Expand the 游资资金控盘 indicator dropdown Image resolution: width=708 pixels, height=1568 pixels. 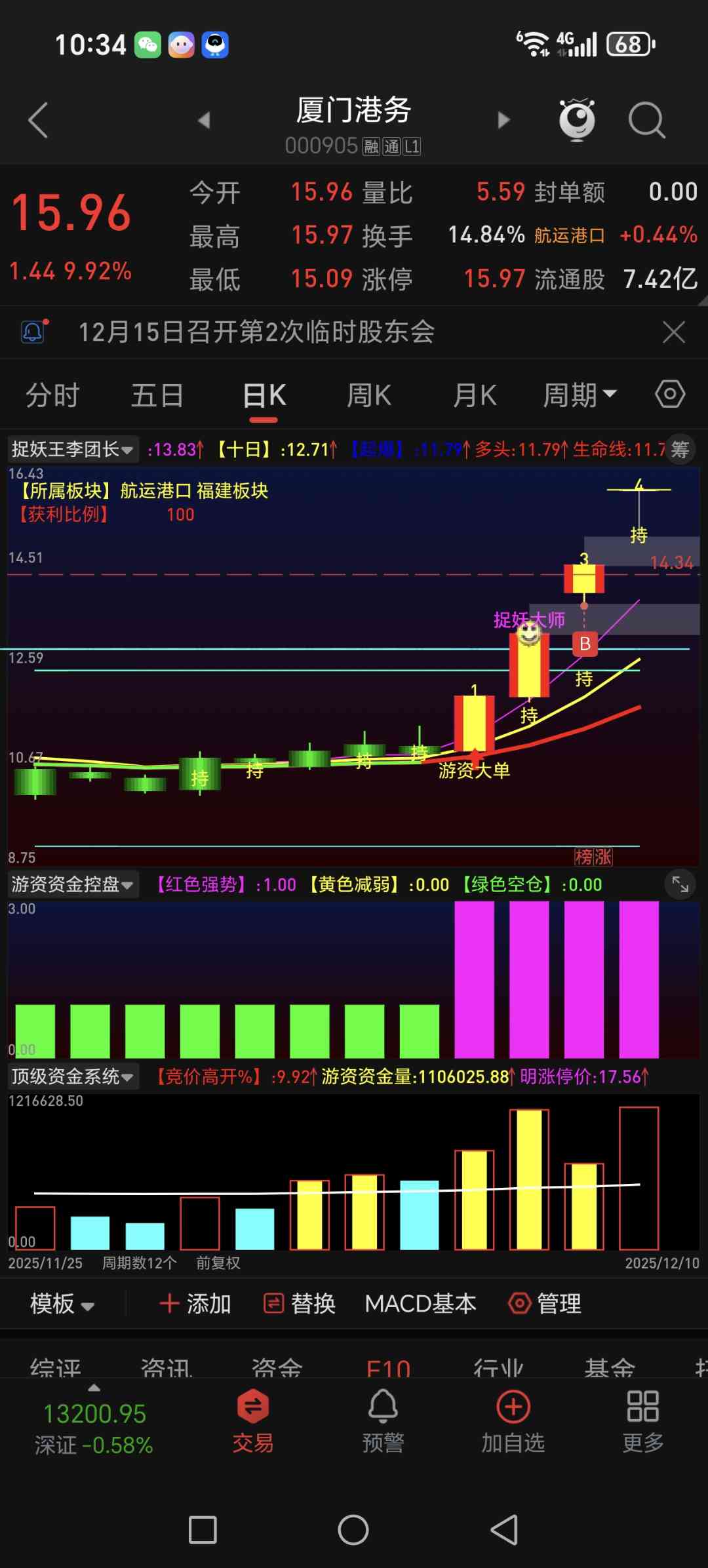click(x=72, y=885)
